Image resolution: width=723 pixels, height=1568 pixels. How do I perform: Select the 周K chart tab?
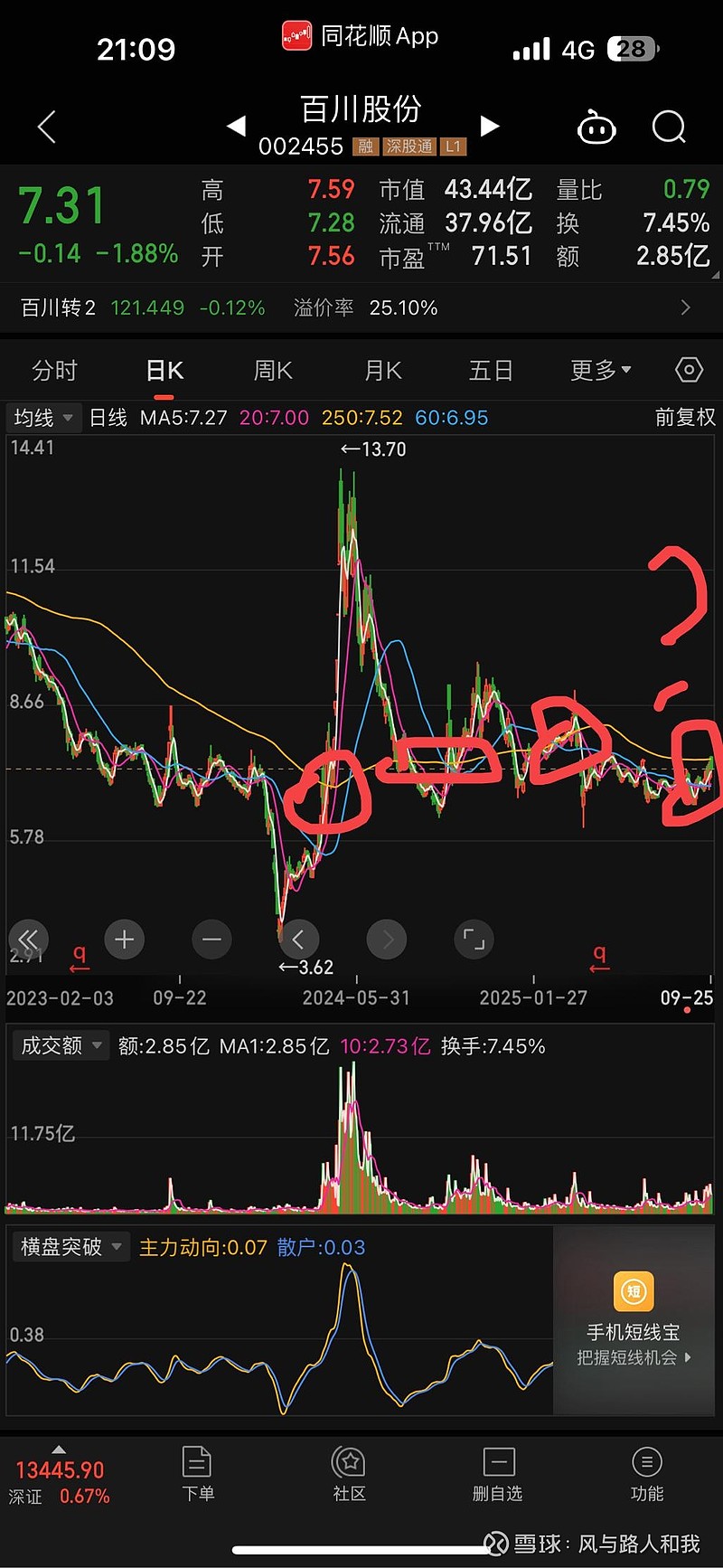click(273, 371)
